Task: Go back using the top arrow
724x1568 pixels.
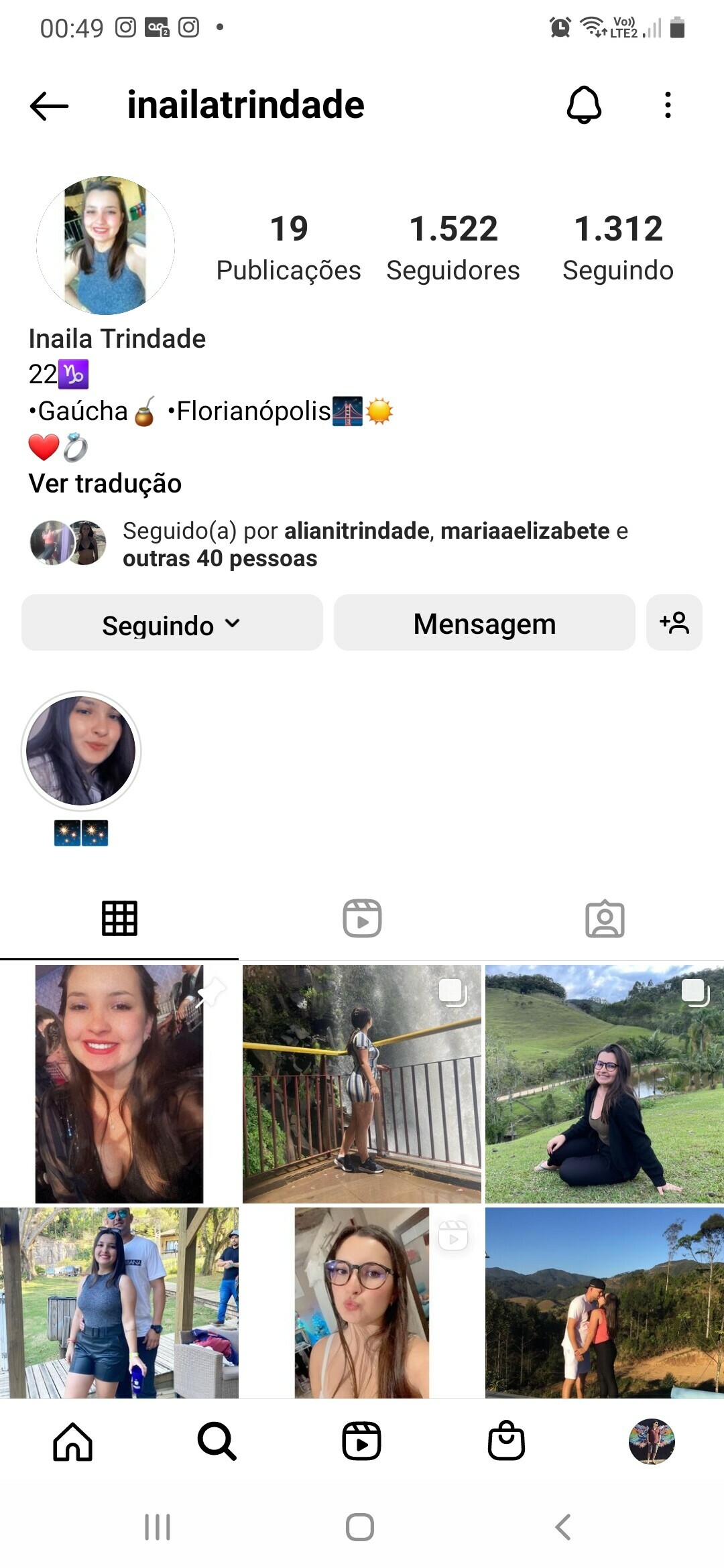Action: (x=50, y=106)
